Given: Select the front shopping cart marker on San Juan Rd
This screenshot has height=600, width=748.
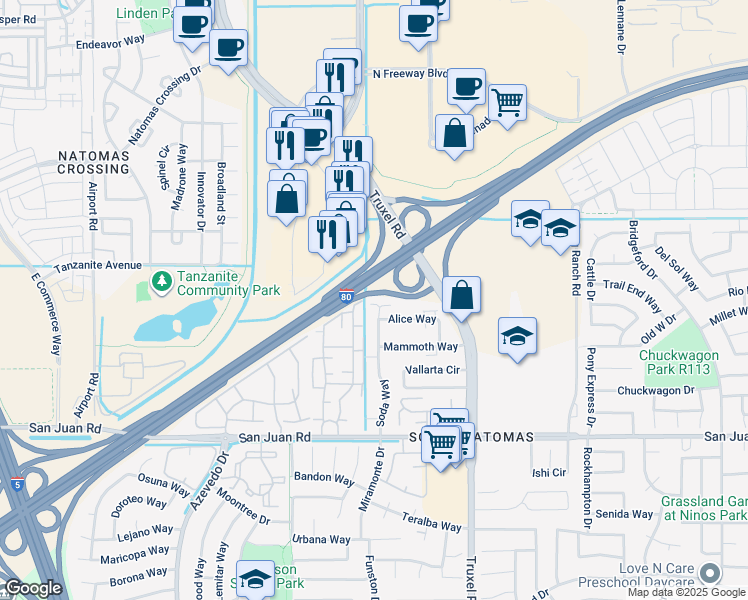Looking at the screenshot, I should click(441, 445).
